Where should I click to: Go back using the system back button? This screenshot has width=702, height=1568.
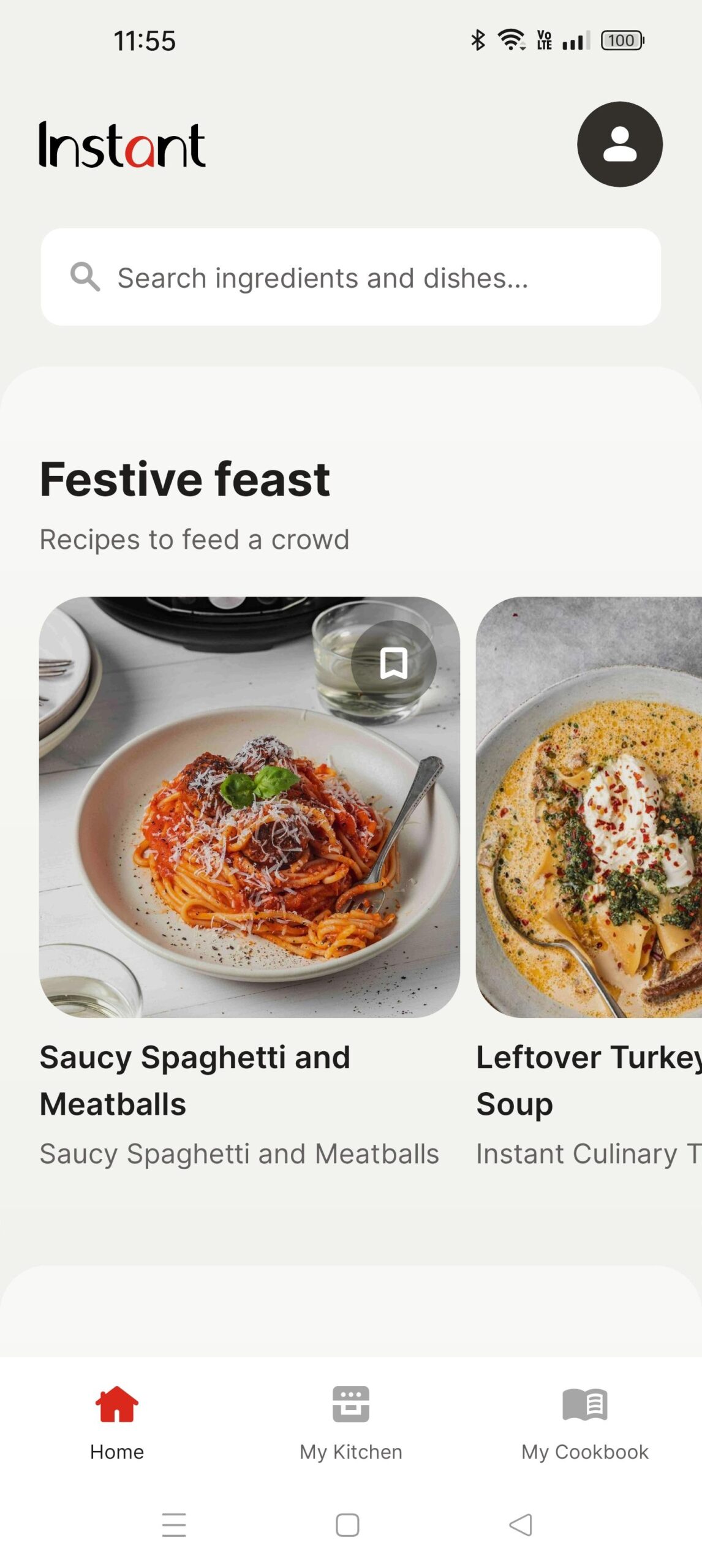click(521, 1525)
